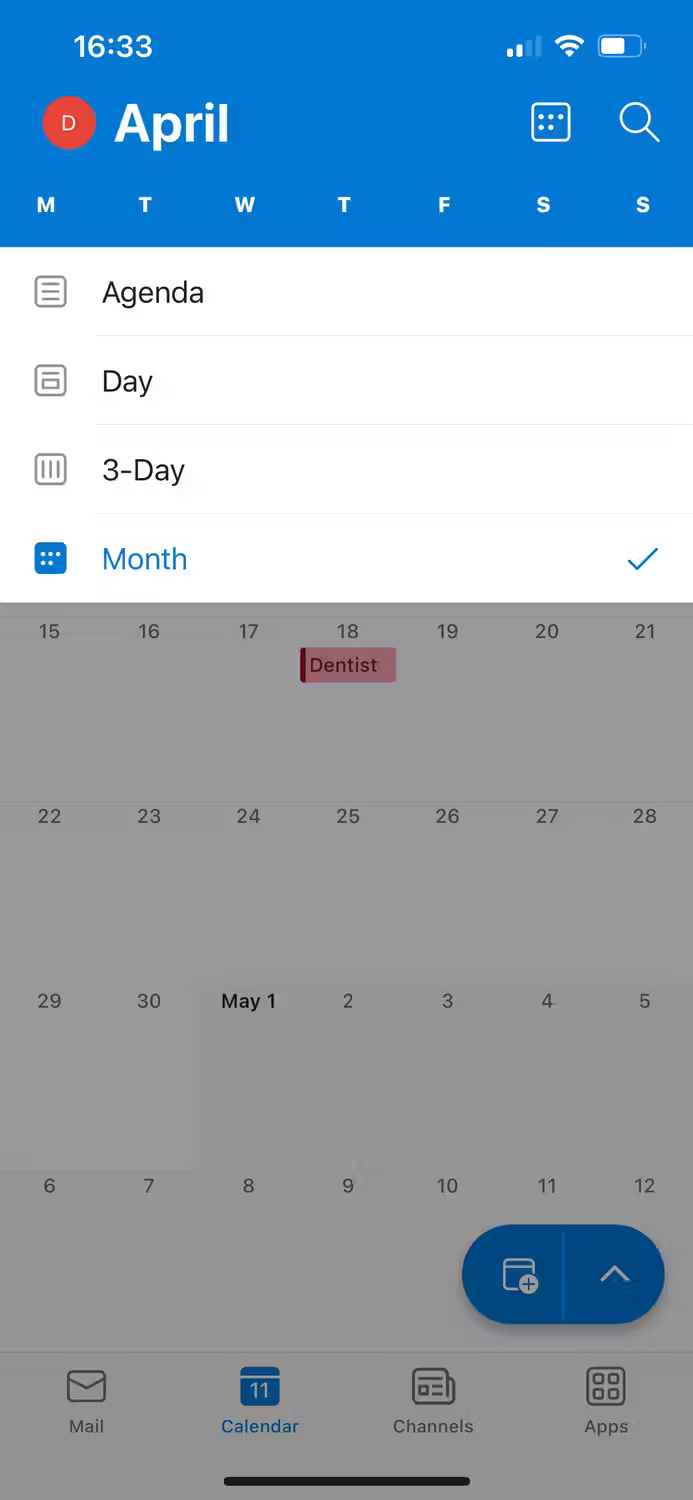
Task: Switch to Agenda view
Action: pos(346,292)
